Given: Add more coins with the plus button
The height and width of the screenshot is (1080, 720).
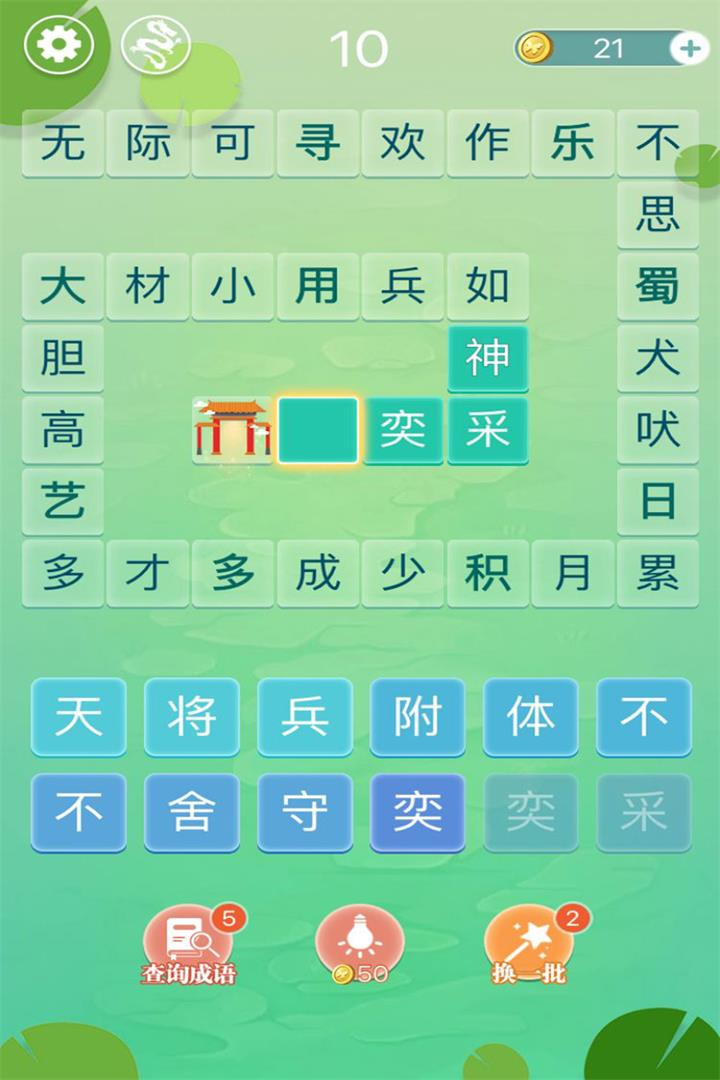Looking at the screenshot, I should coord(689,47).
